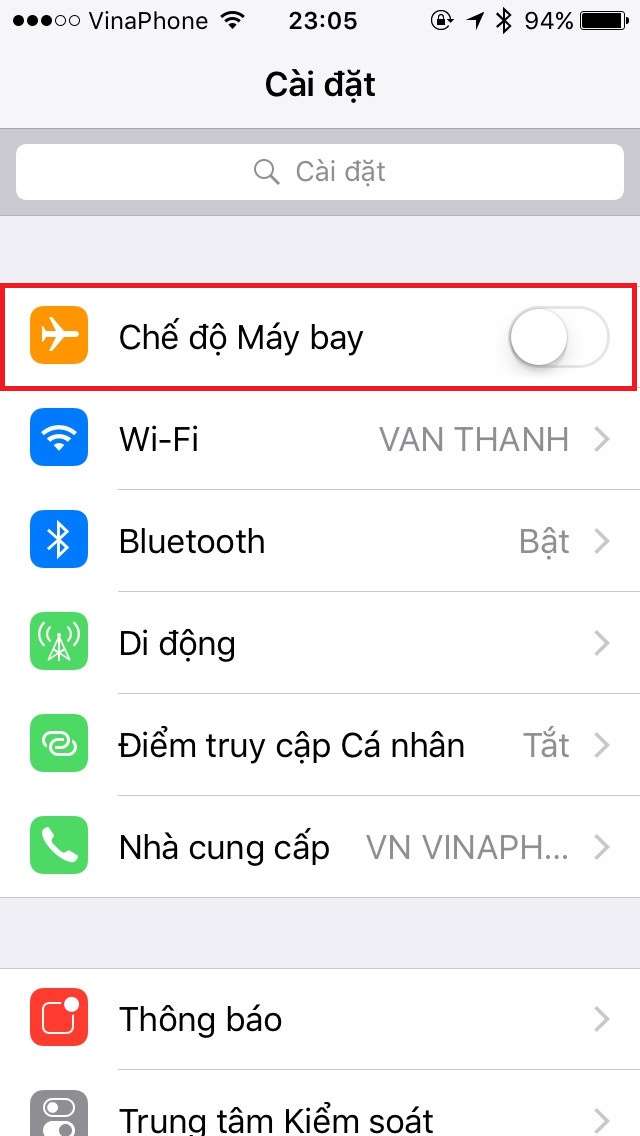Open Wi-Fi settings
Viewport: 640px width, 1136px height.
[320, 440]
